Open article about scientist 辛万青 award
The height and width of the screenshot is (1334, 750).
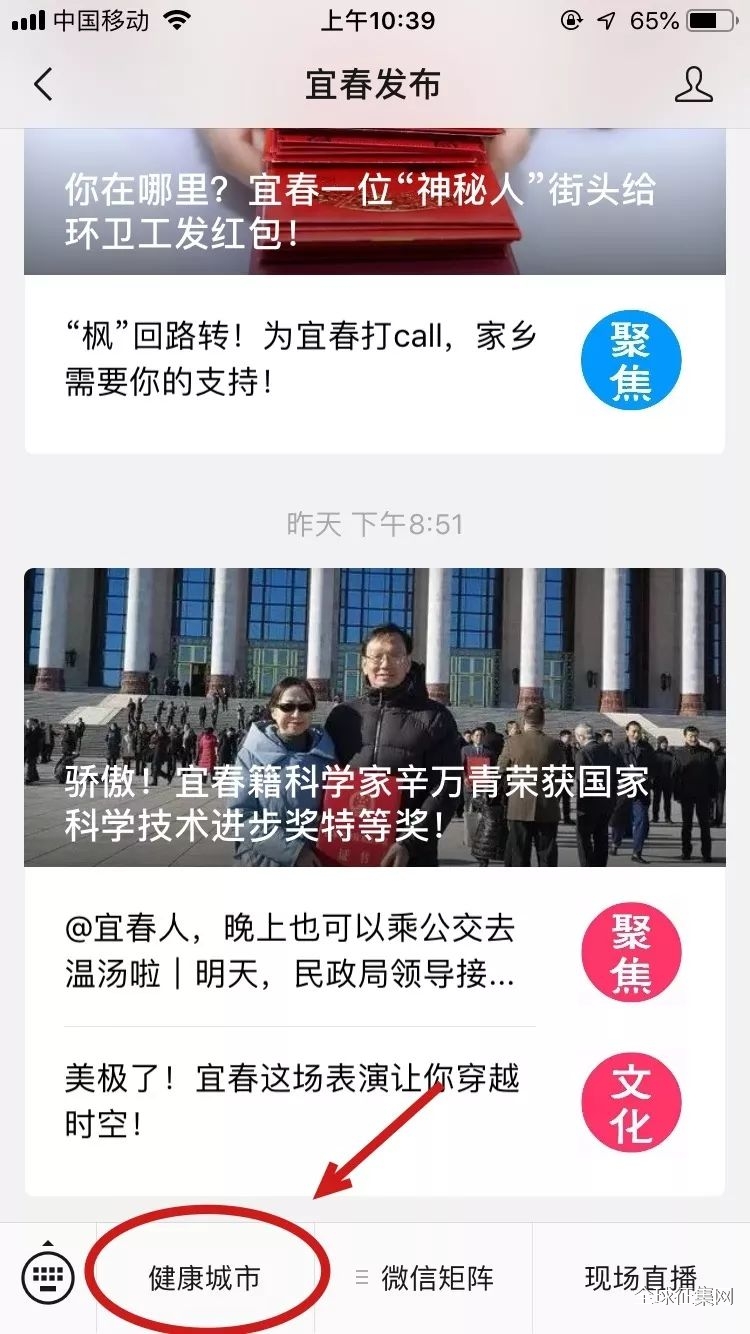coord(374,715)
